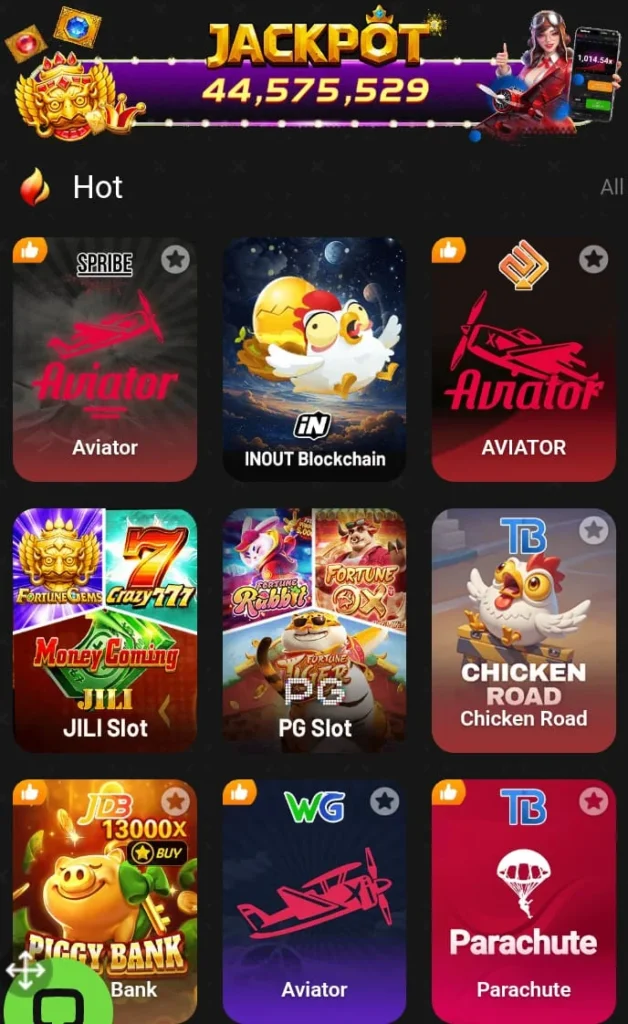The height and width of the screenshot is (1024, 628).
Task: Open the PG Slot collection
Action: point(314,630)
